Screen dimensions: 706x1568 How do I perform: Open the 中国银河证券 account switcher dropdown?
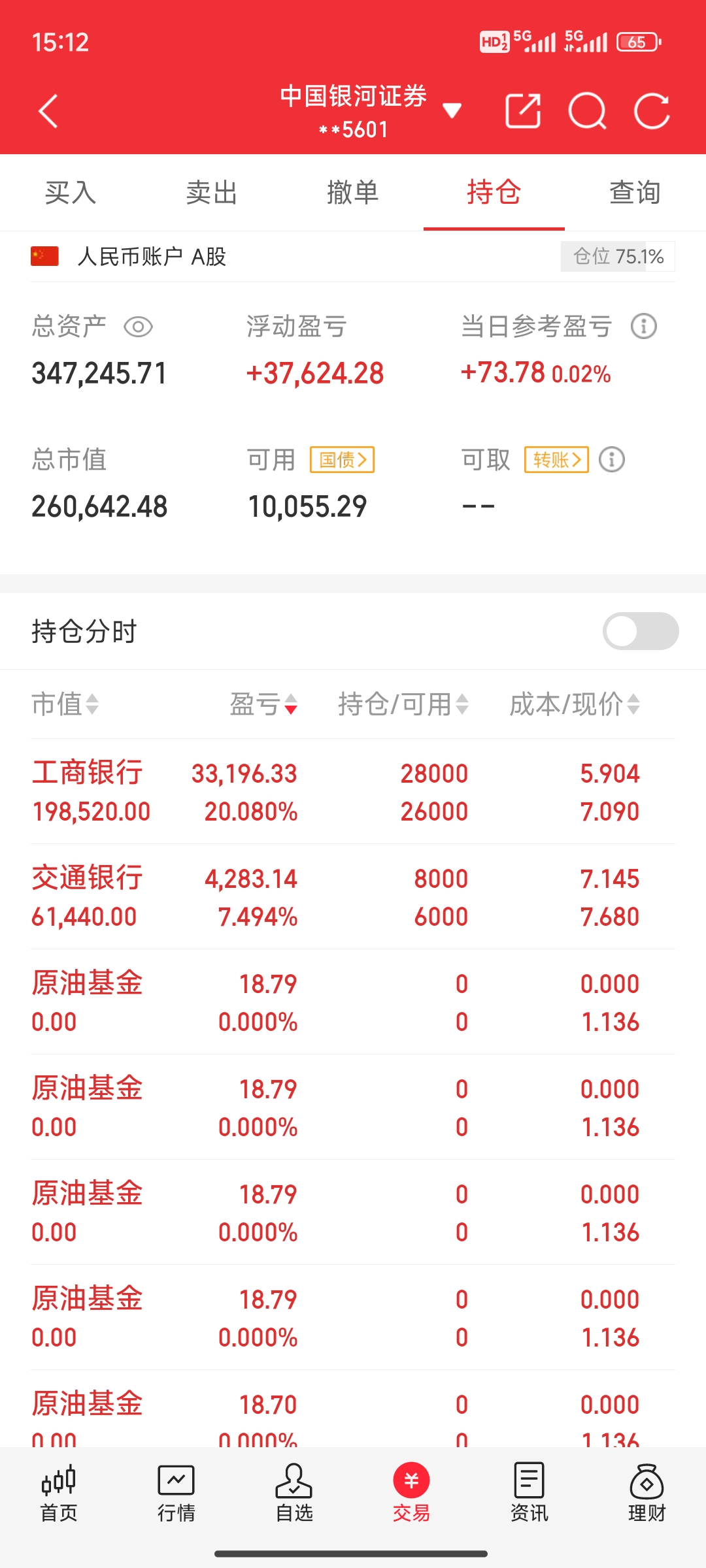pyautogui.click(x=451, y=110)
